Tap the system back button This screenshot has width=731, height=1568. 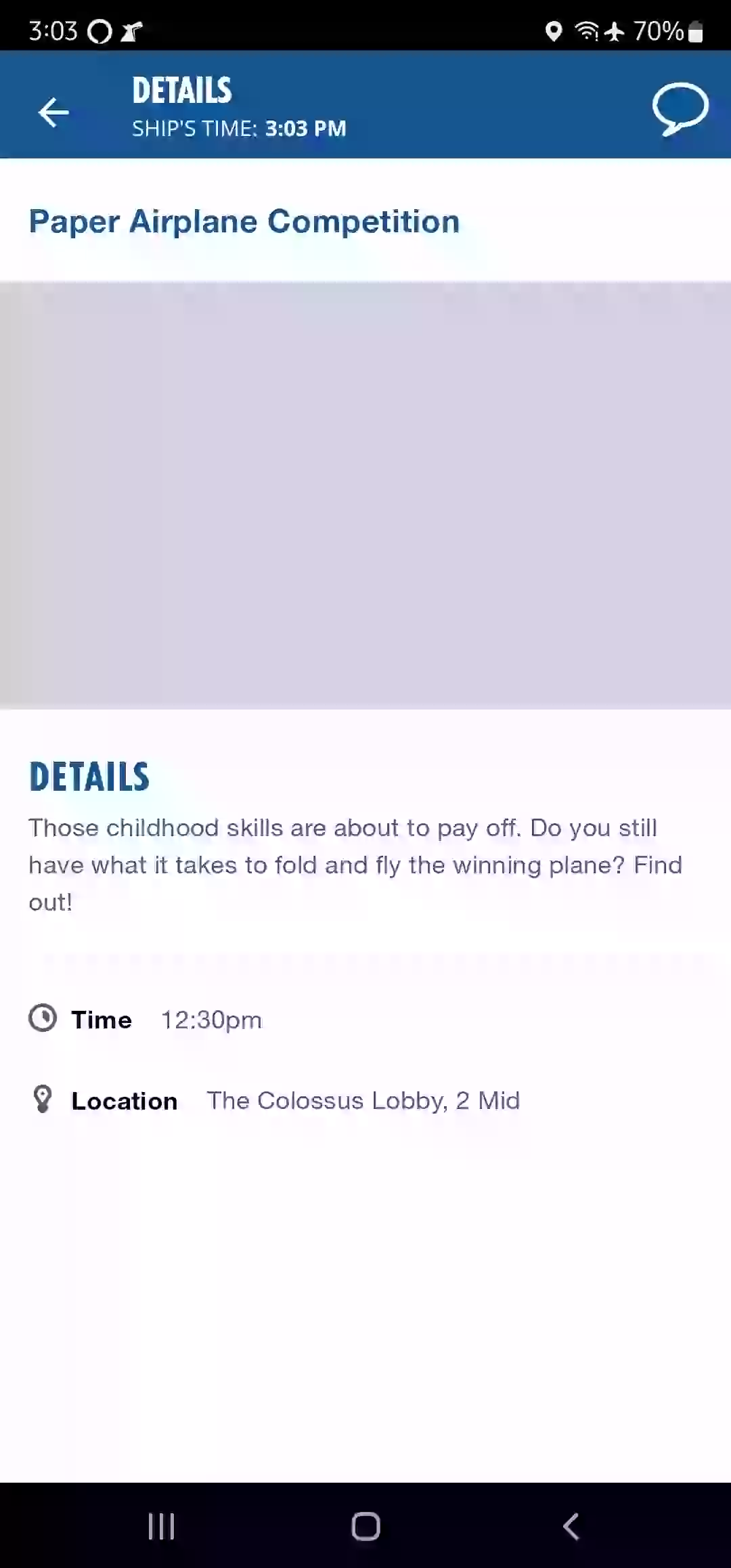(571, 1526)
